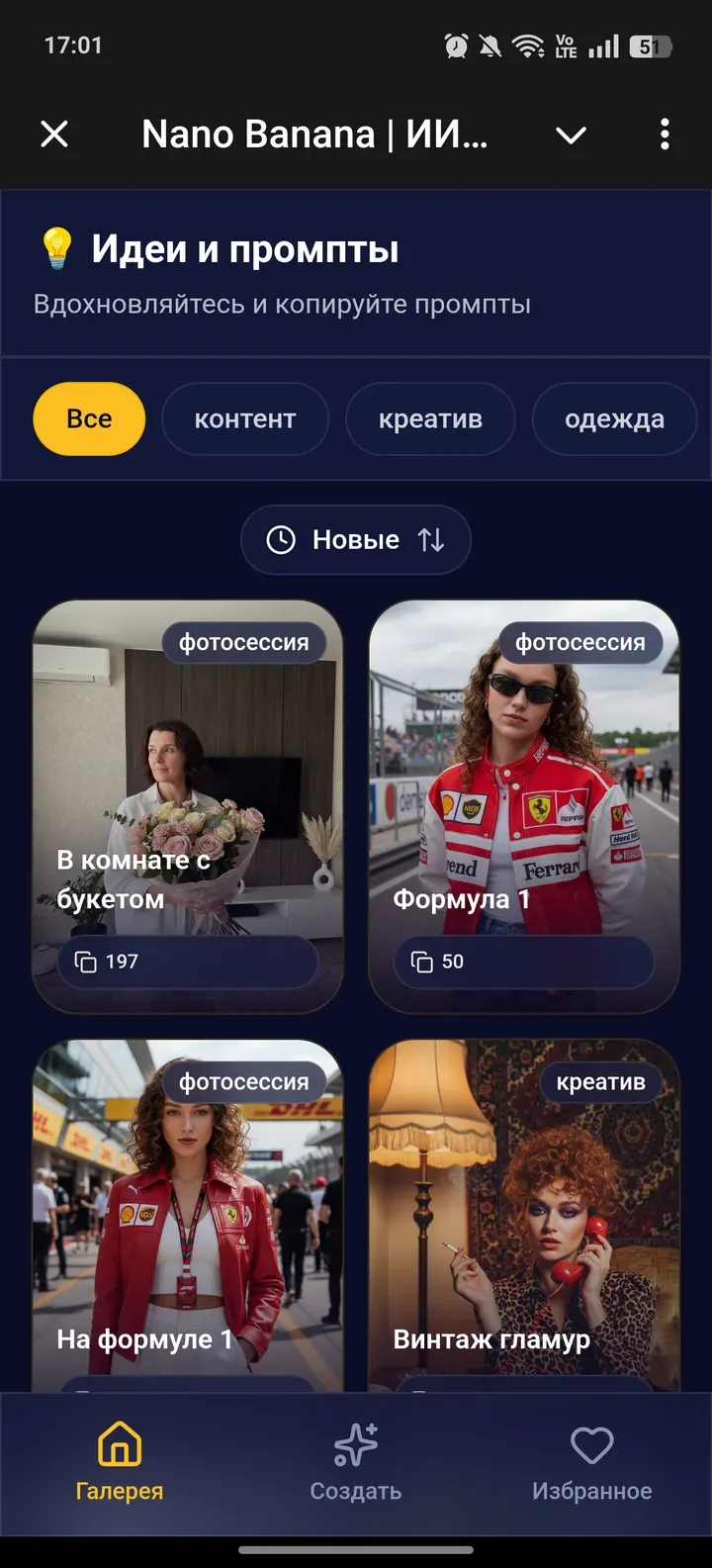Image resolution: width=712 pixels, height=1568 pixels.
Task: Copy the В комнате с букетом prompt
Action: (x=188, y=961)
